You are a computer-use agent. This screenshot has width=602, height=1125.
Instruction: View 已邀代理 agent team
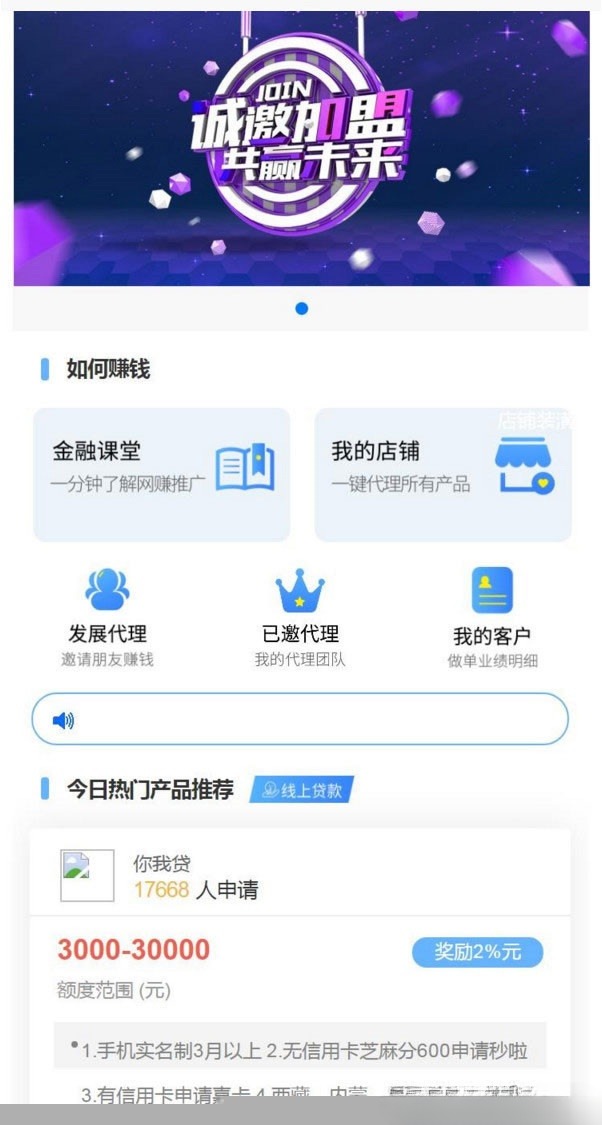[x=300, y=616]
